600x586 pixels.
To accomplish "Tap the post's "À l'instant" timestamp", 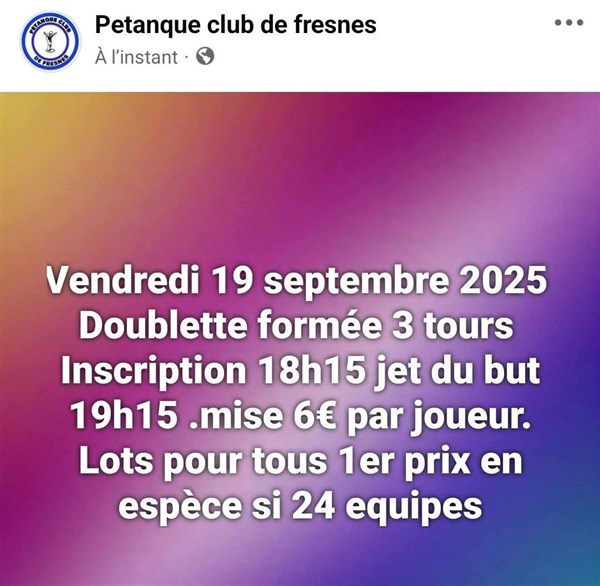I will [x=135, y=57].
